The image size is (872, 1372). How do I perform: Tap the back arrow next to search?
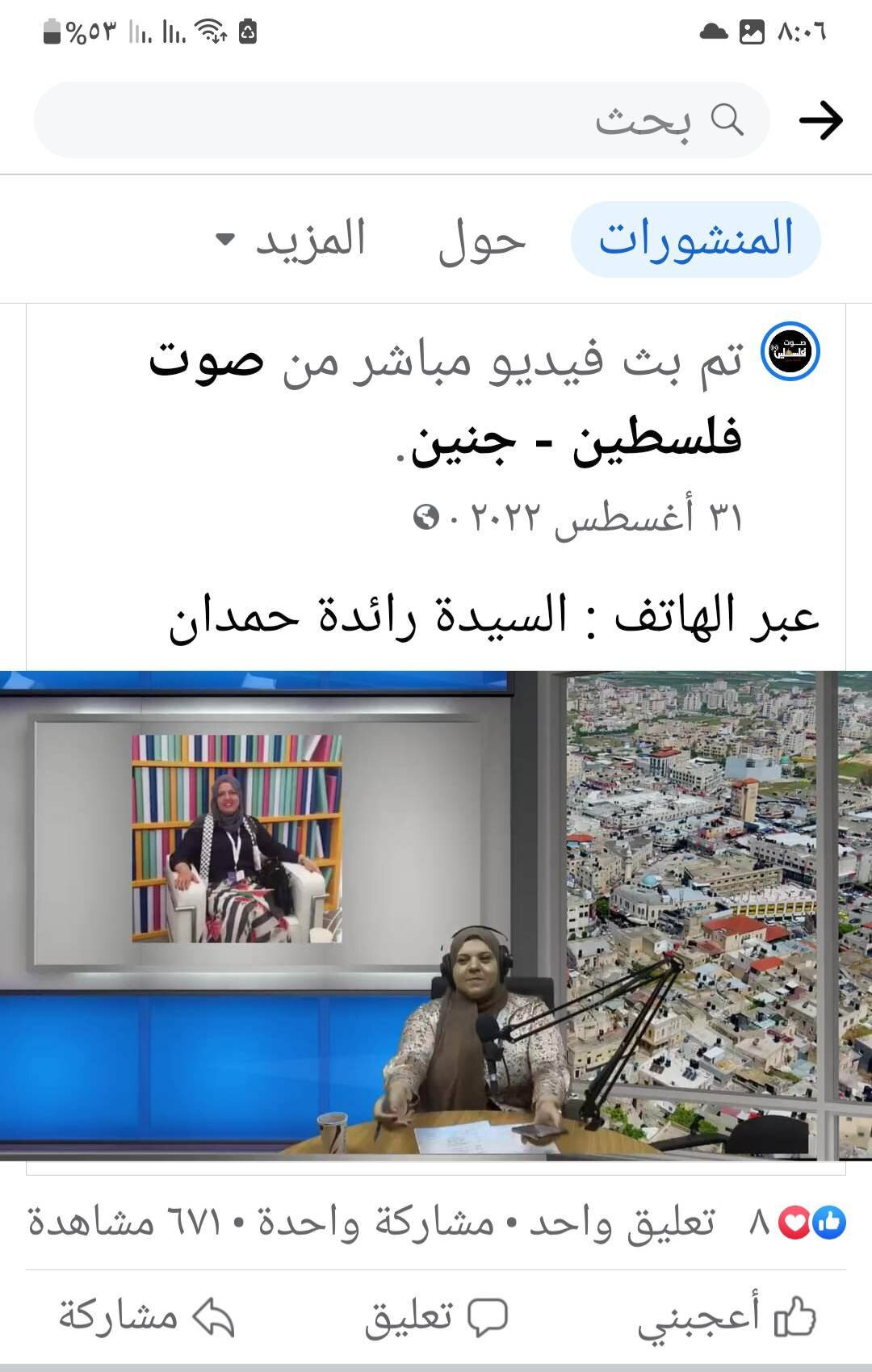click(x=820, y=121)
